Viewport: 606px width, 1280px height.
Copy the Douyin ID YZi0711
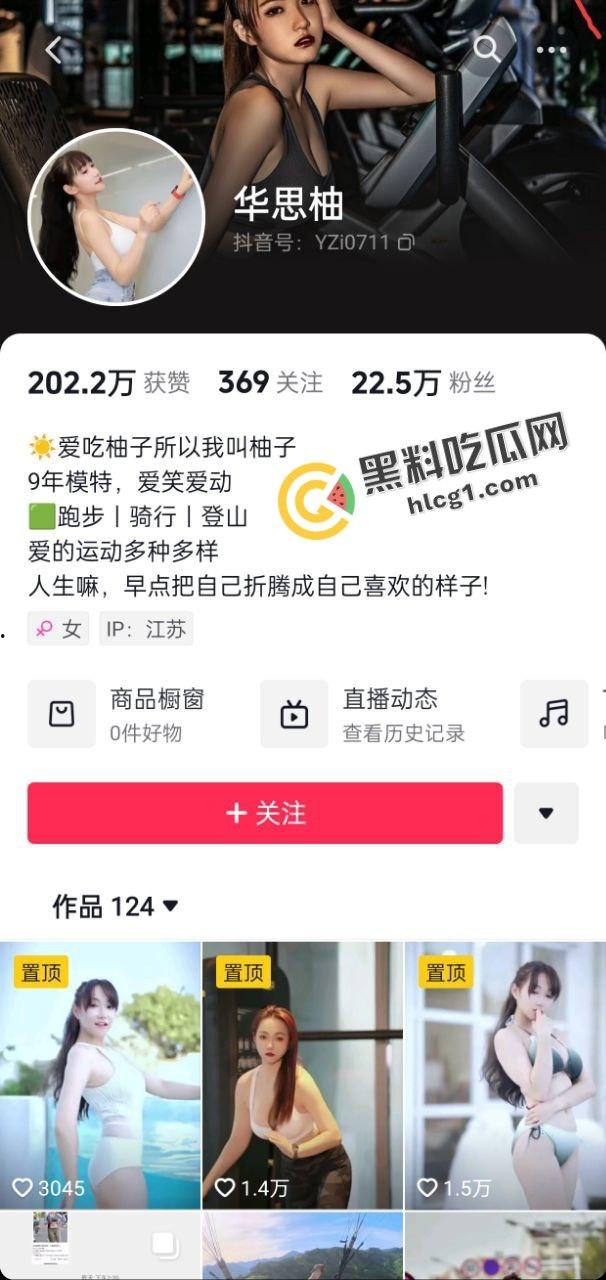[x=405, y=242]
